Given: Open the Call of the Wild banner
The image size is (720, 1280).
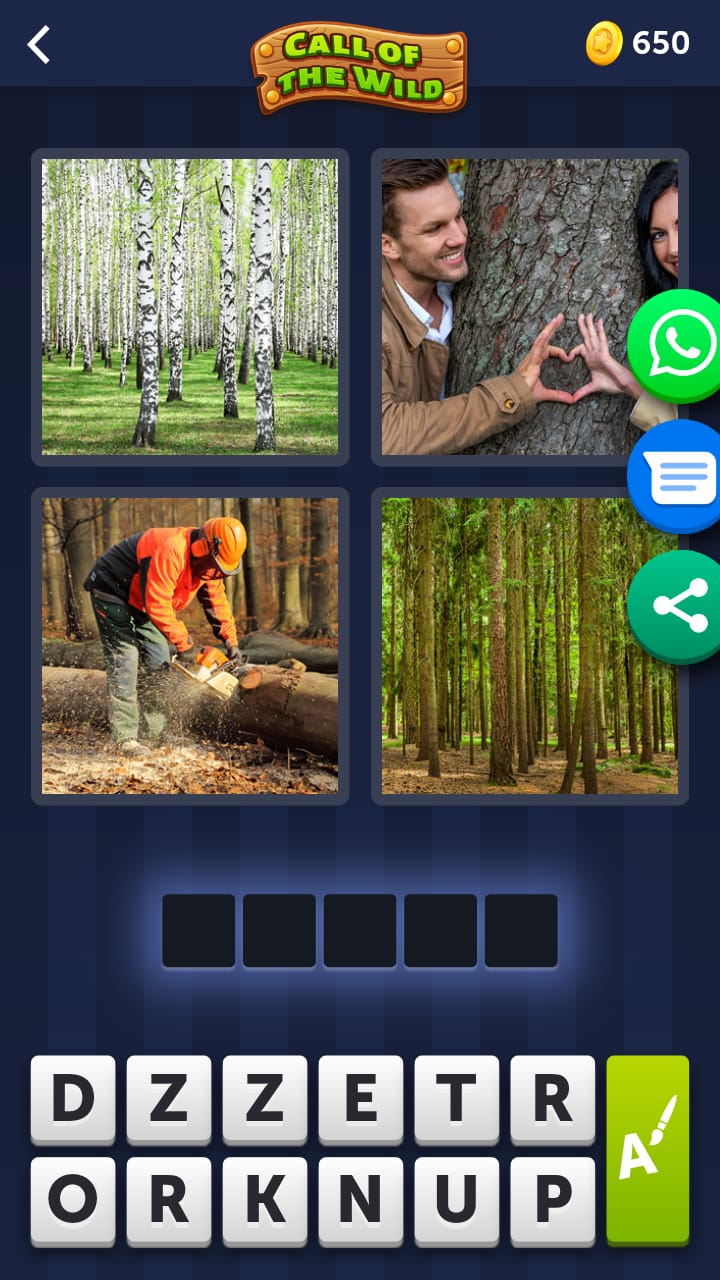Looking at the screenshot, I should coord(360,60).
